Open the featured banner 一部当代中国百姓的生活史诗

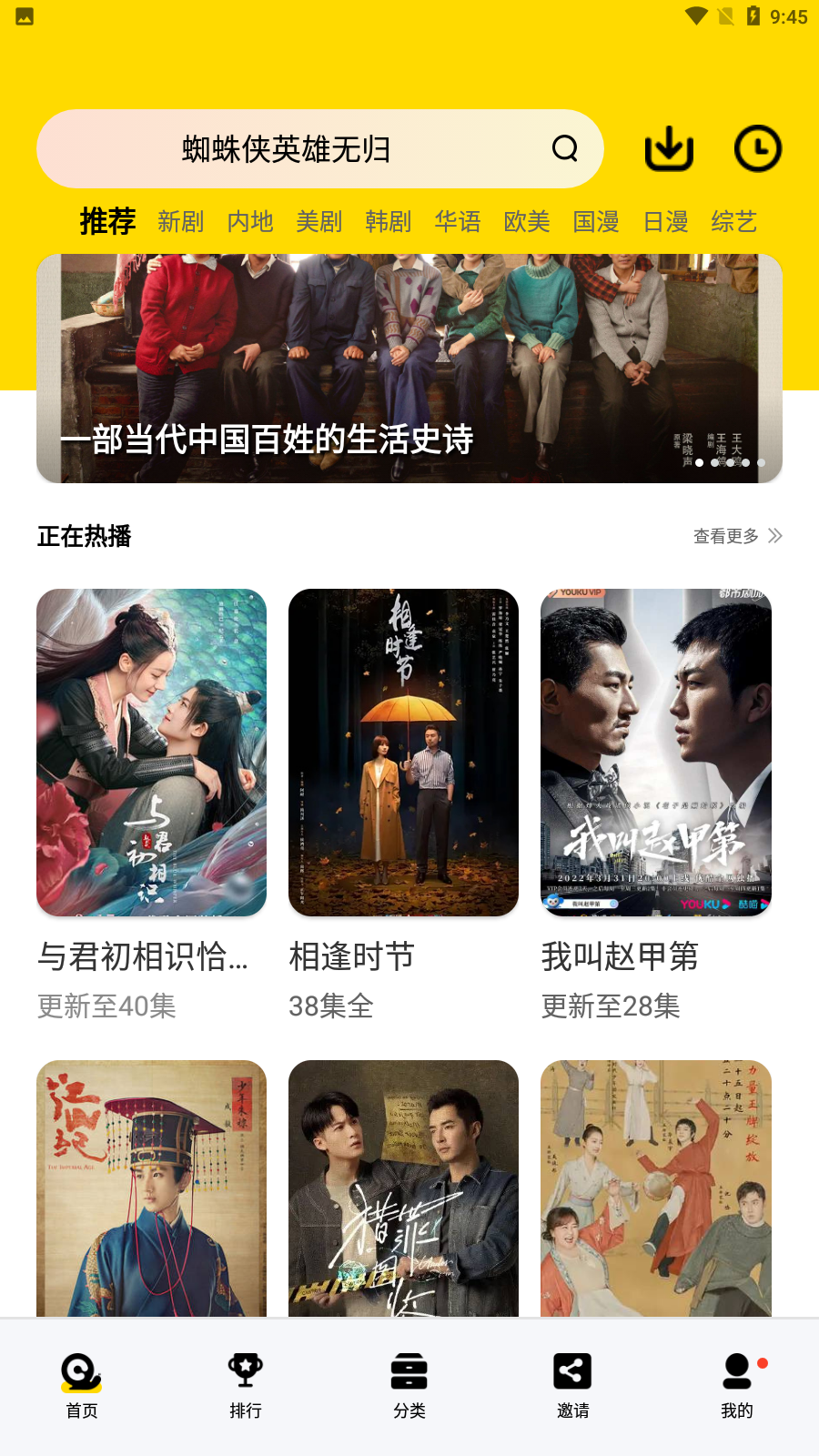point(409,369)
